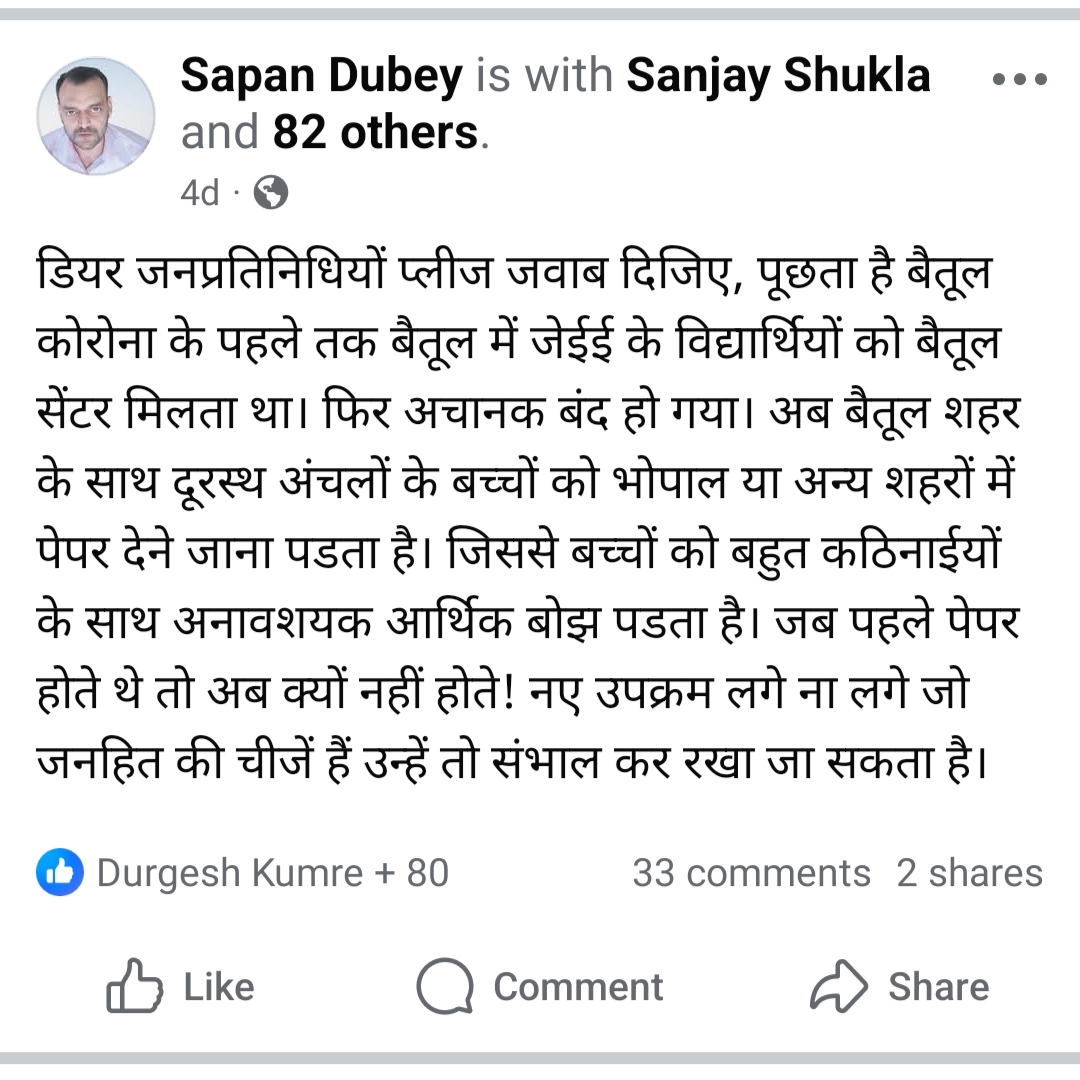Share this post
The height and width of the screenshot is (1080, 1080).
coord(899,987)
